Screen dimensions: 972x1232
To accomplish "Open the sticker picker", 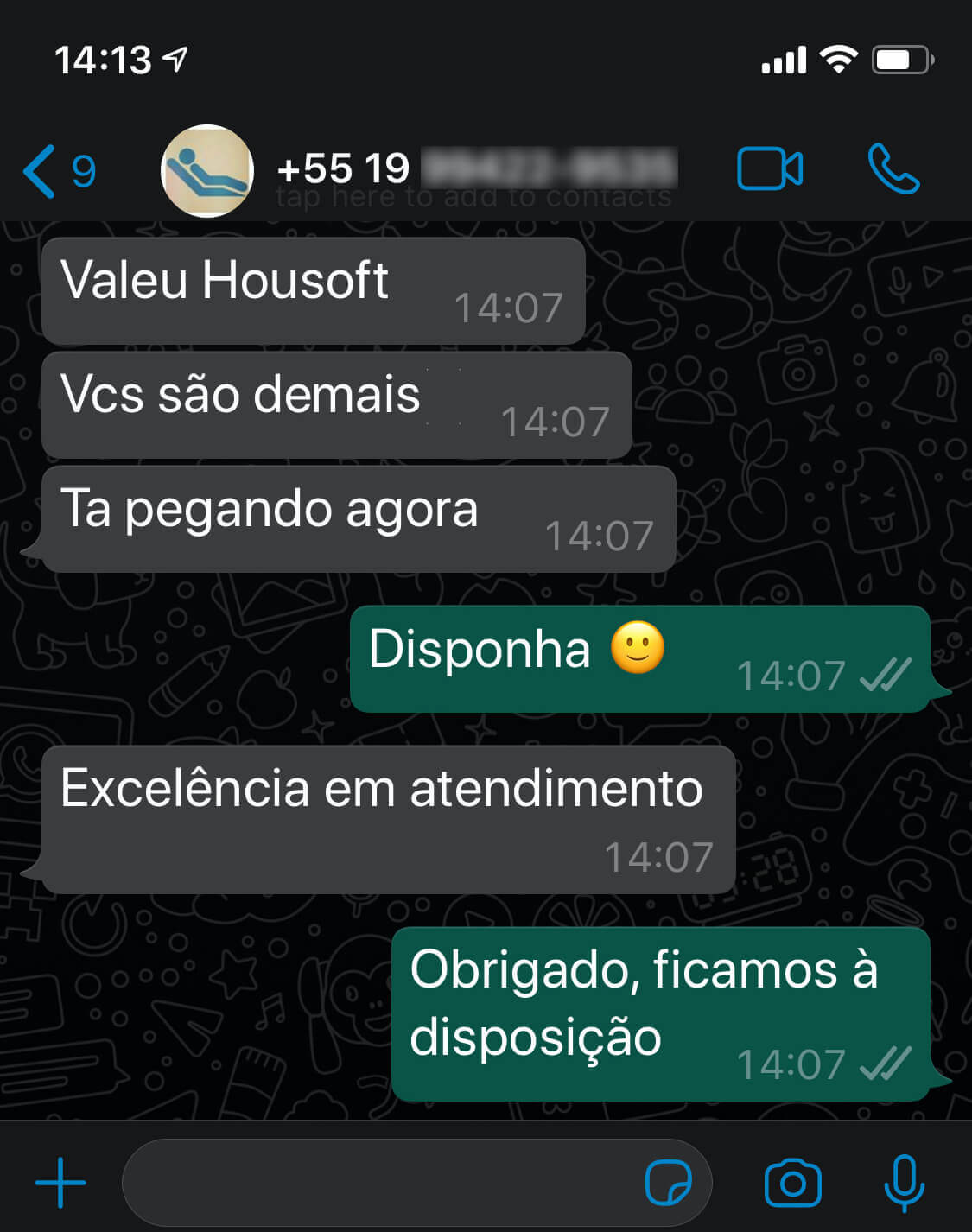I will tap(668, 1182).
